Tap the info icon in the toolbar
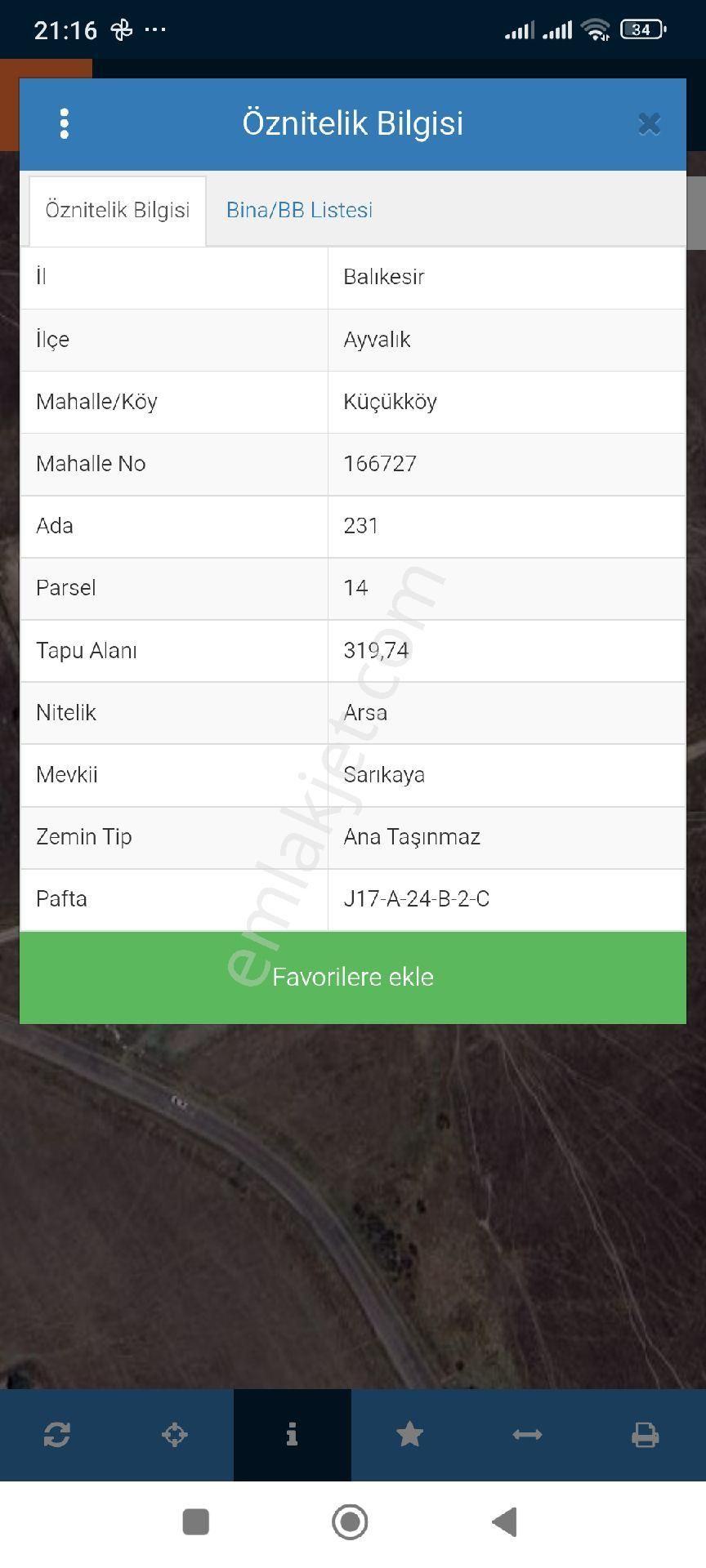 tap(293, 1435)
